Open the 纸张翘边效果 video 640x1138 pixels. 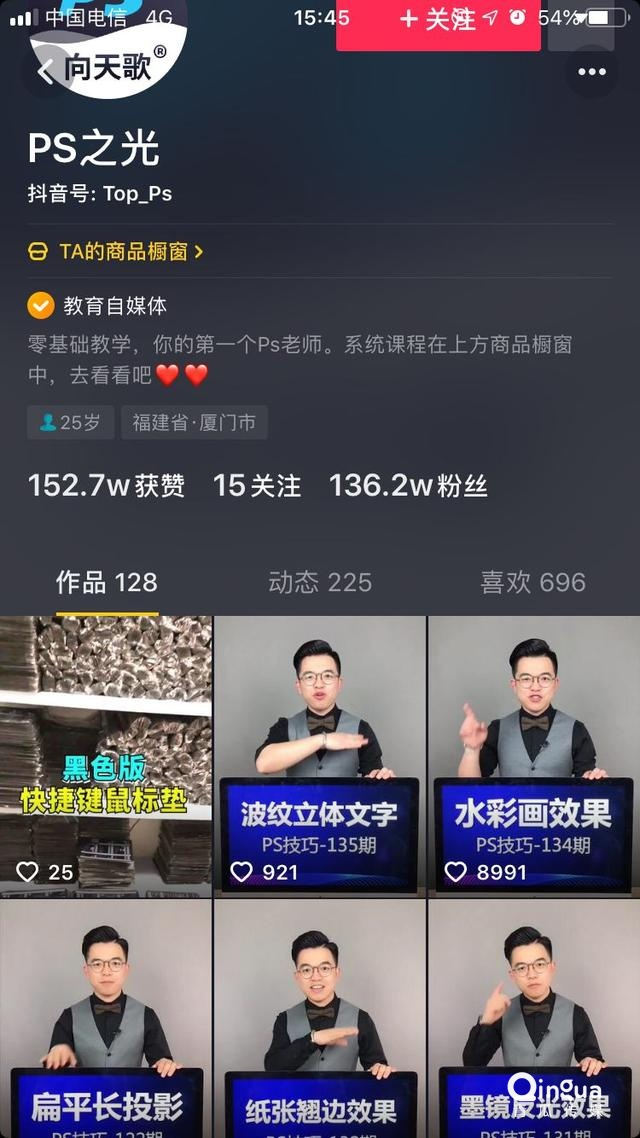[x=320, y=1018]
